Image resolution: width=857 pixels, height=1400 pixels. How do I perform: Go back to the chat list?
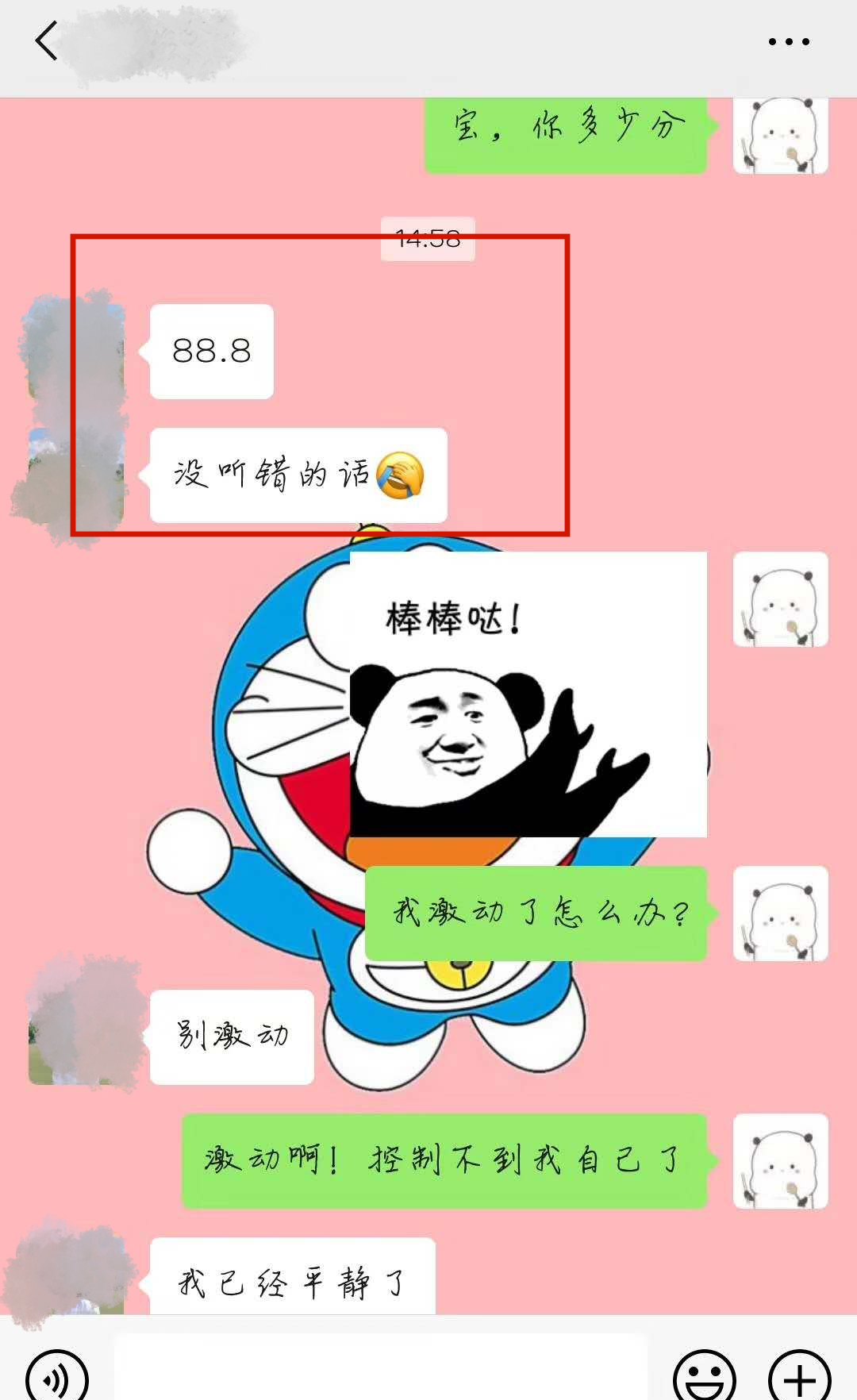point(46,41)
